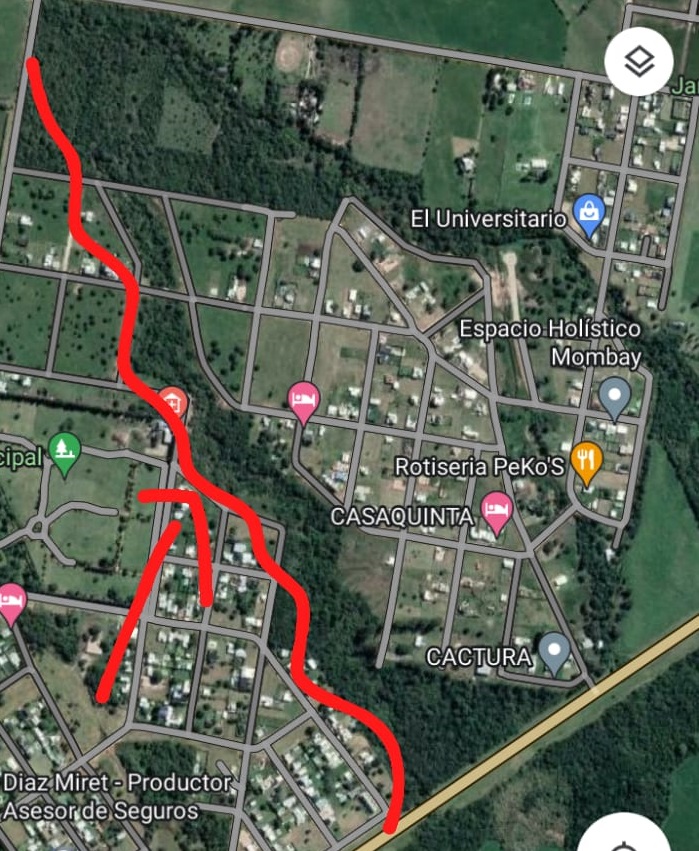The image size is (699, 851).
Task: Open the Espacio Holístico Mombay place marker
Action: 615,395
